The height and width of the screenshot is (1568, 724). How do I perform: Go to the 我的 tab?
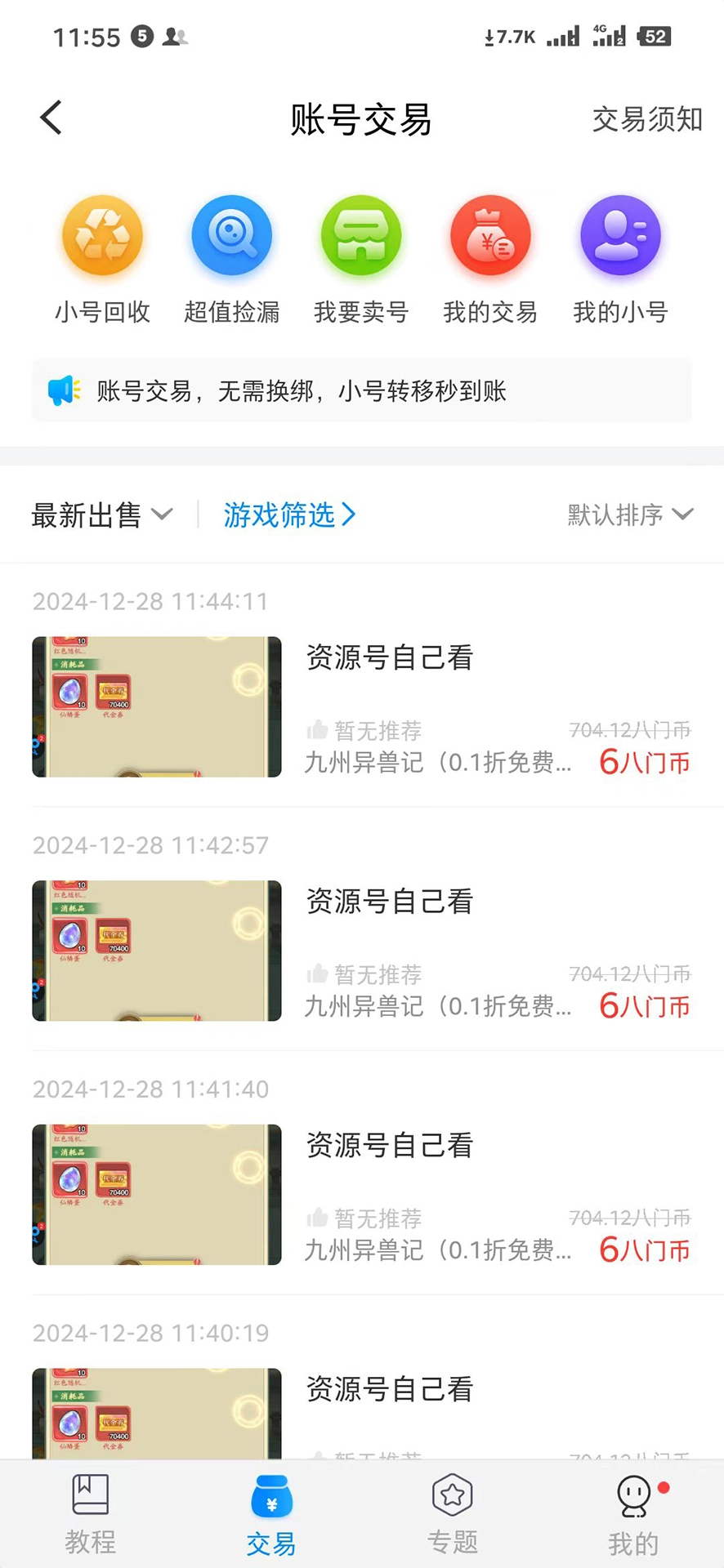coord(633,1515)
